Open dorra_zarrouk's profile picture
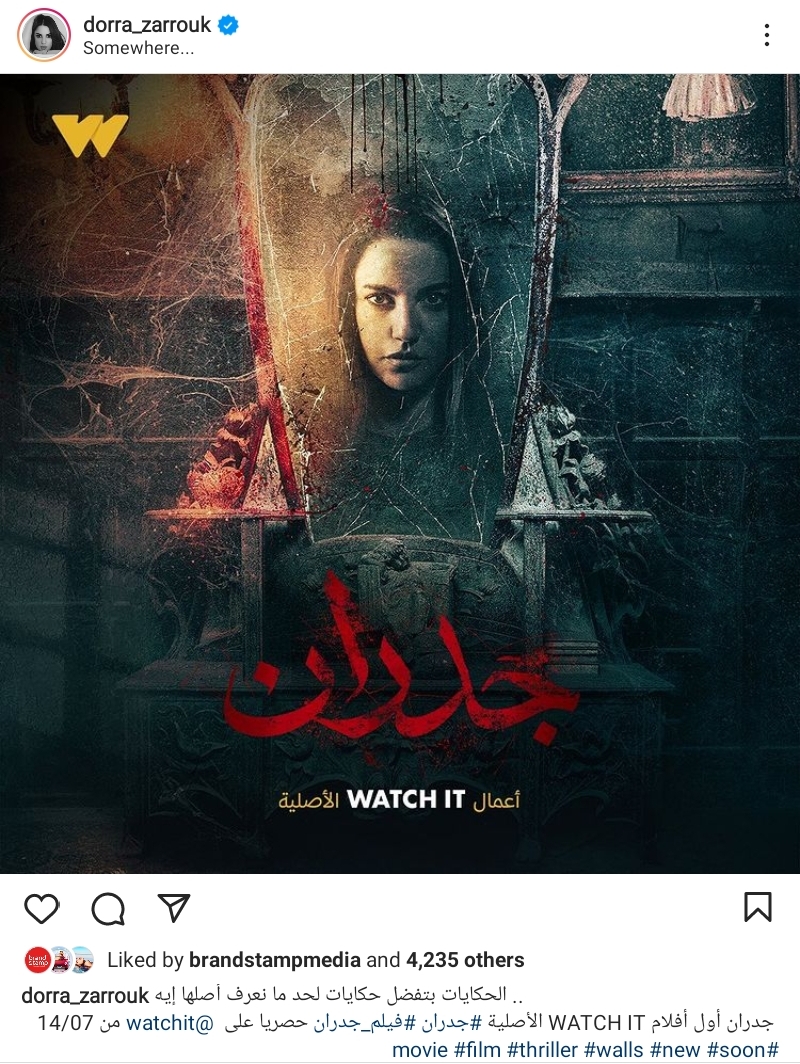 44,36
